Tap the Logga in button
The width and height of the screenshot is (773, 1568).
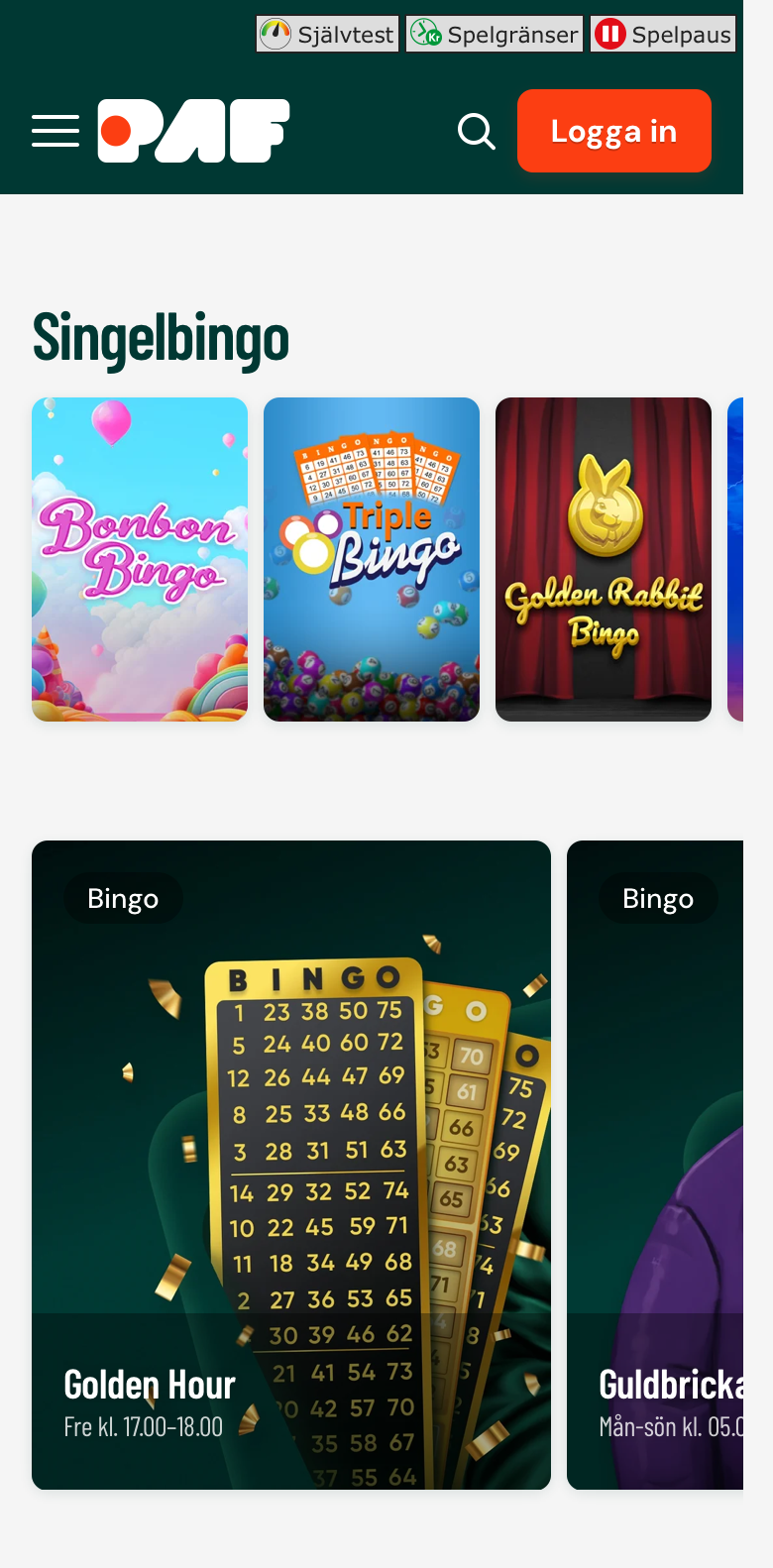[x=614, y=131]
